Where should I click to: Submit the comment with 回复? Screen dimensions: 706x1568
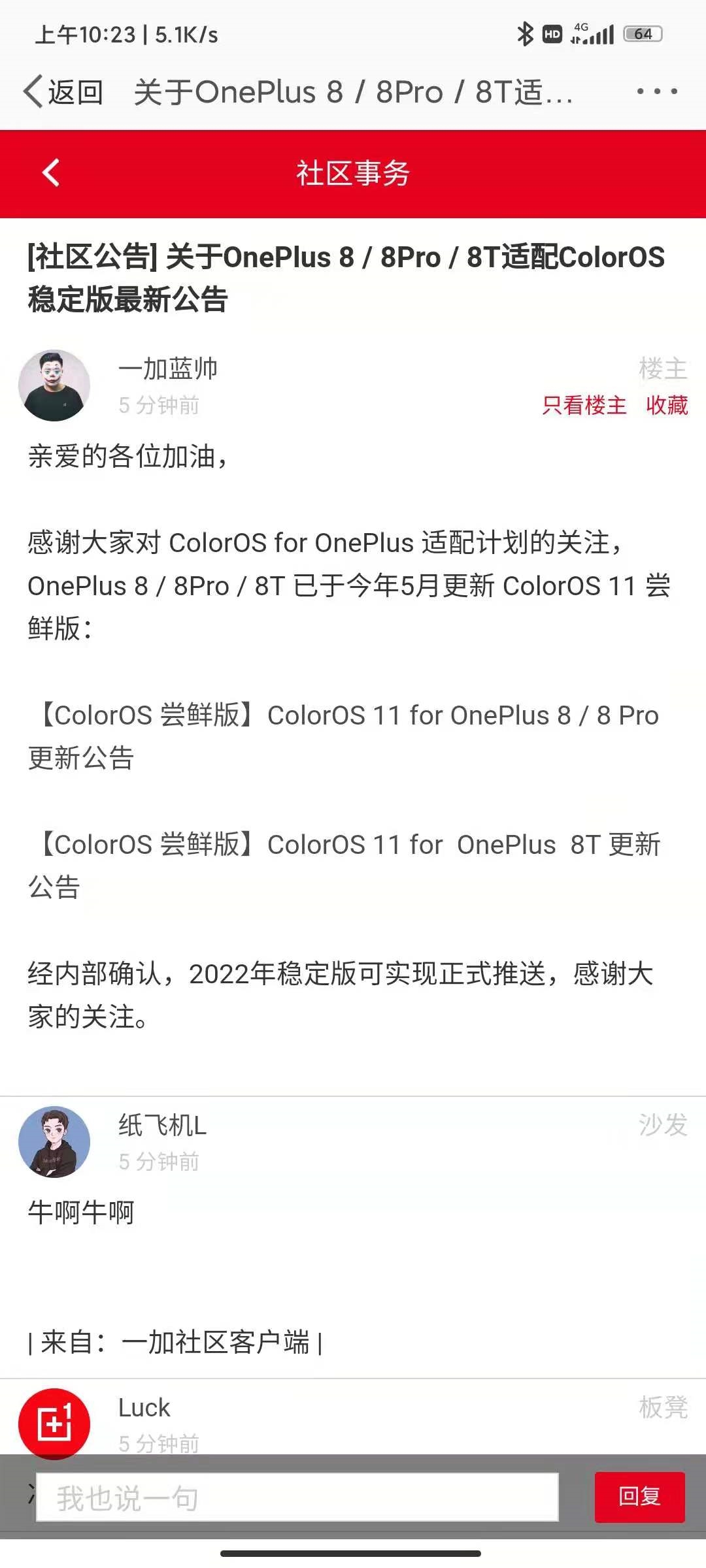639,1497
